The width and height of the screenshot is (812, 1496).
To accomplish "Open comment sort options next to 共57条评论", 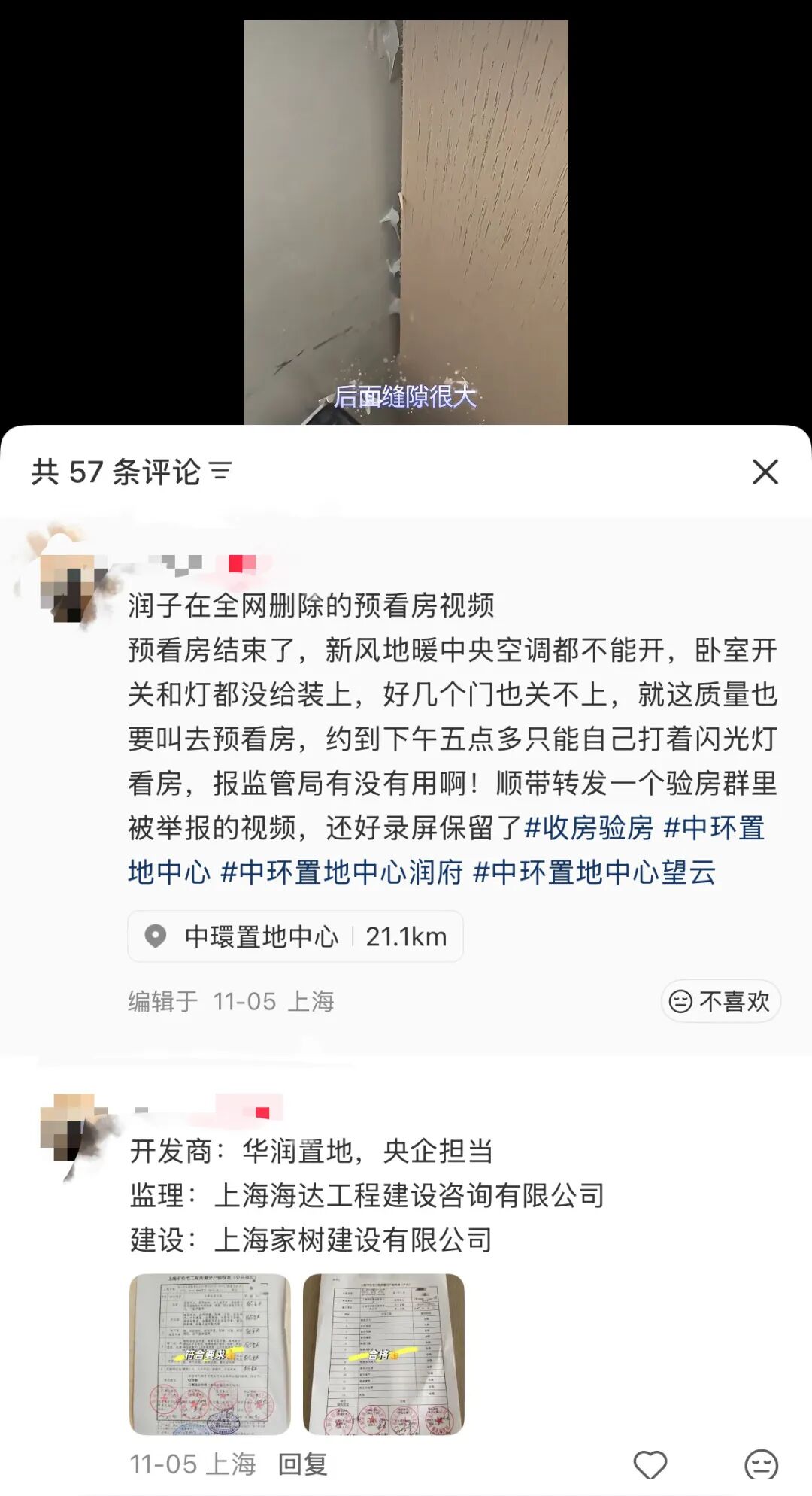I will [x=220, y=472].
